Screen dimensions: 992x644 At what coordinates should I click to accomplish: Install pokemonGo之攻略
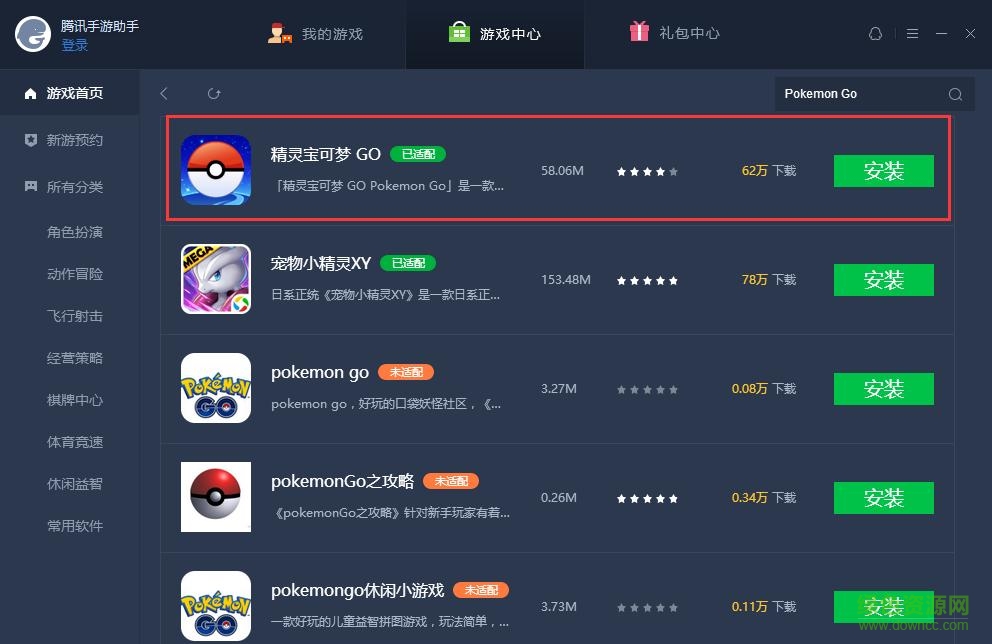(x=883, y=498)
